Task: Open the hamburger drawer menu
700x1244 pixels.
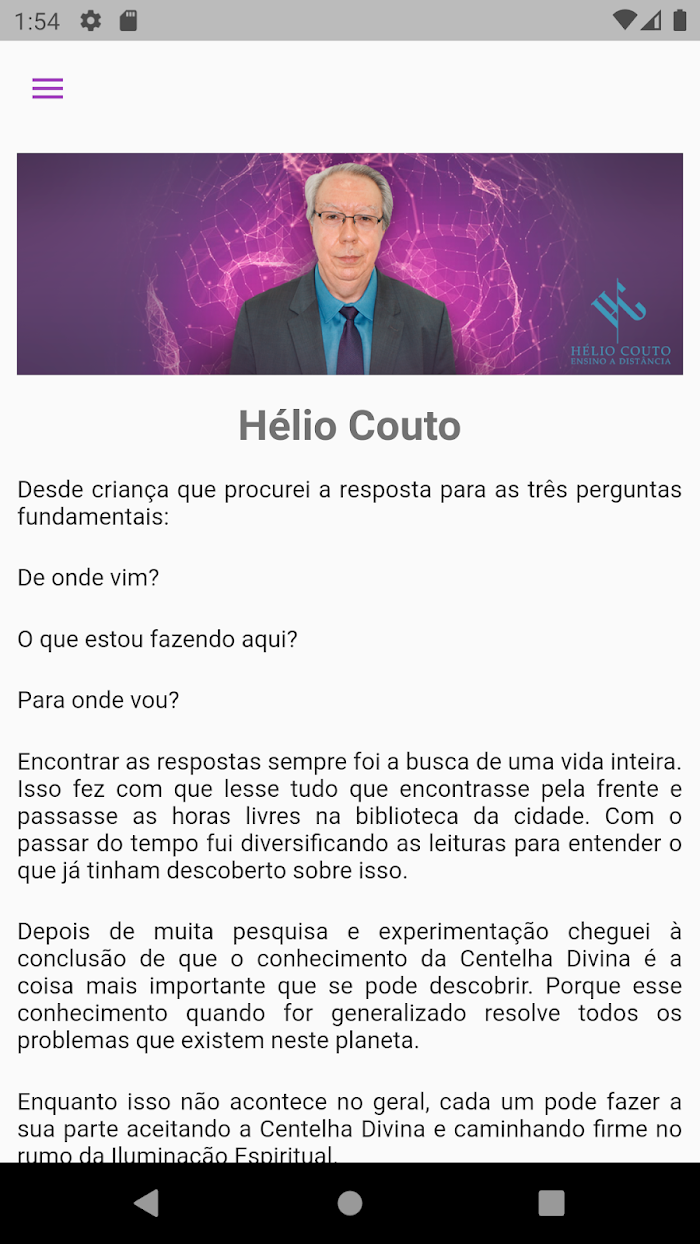Action: pos(47,89)
